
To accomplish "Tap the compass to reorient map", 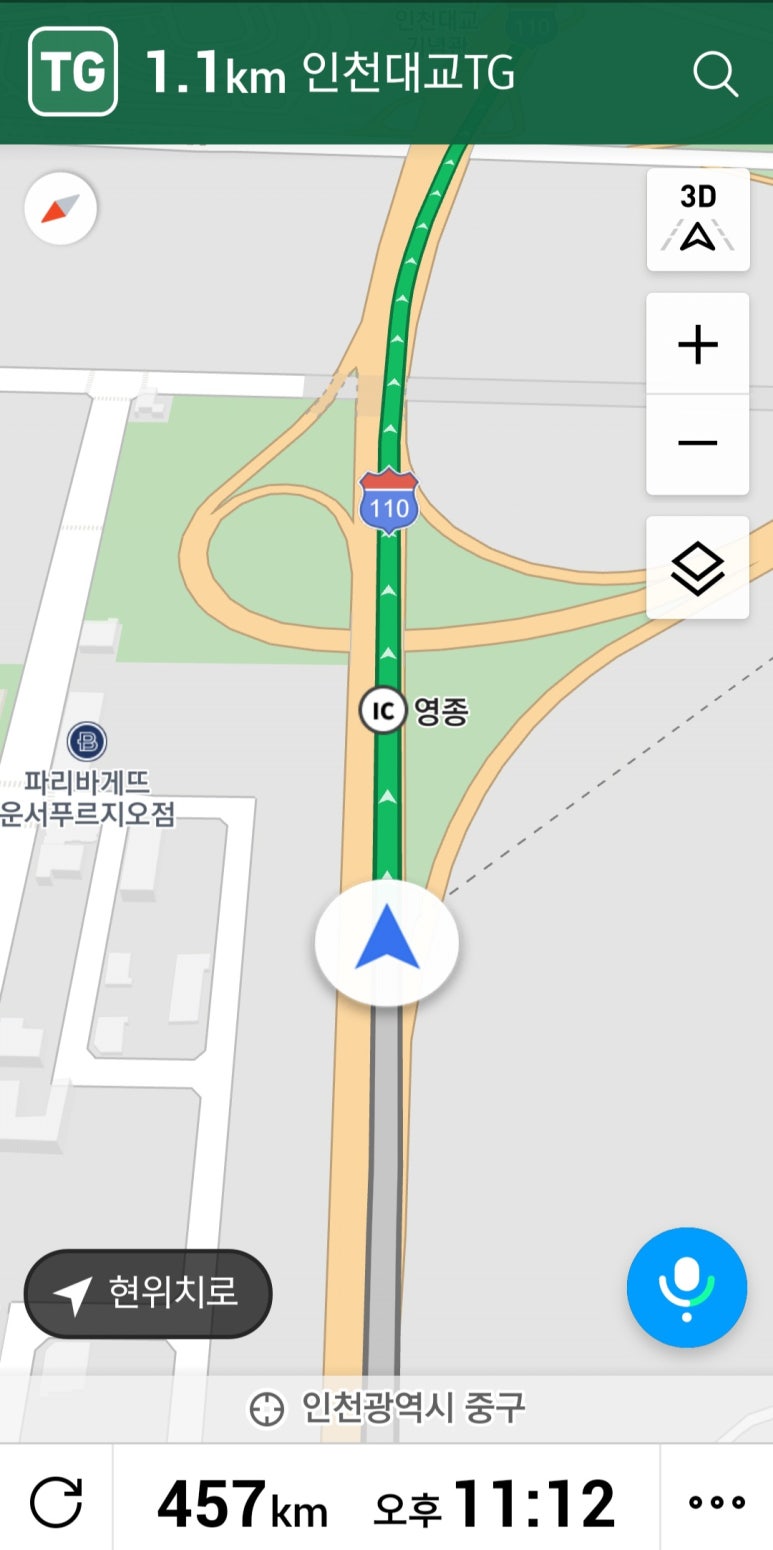I will pos(60,209).
